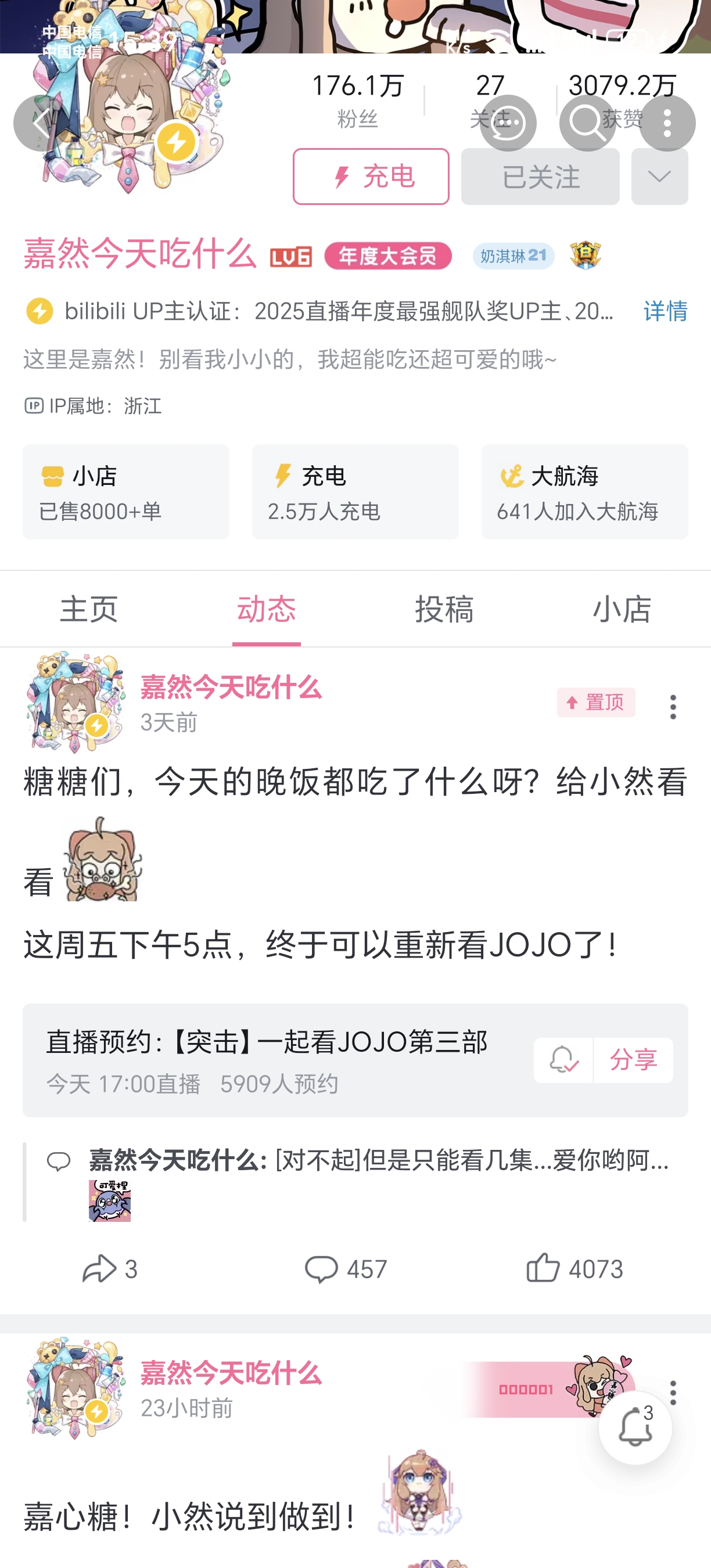
Task: Tap the 充电 button to support the creator
Action: (371, 177)
